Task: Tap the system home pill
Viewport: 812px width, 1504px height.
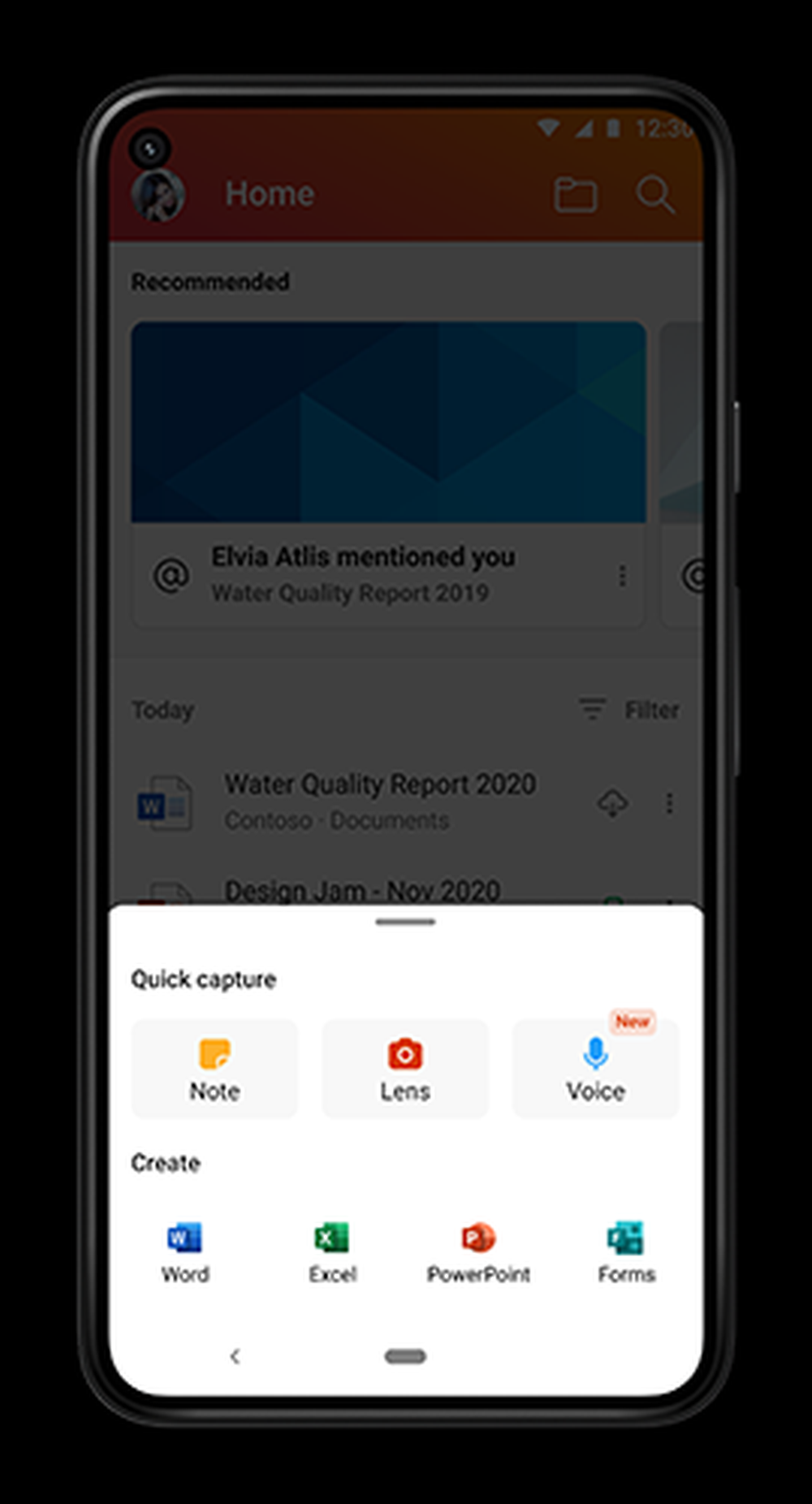Action: pos(405,1356)
